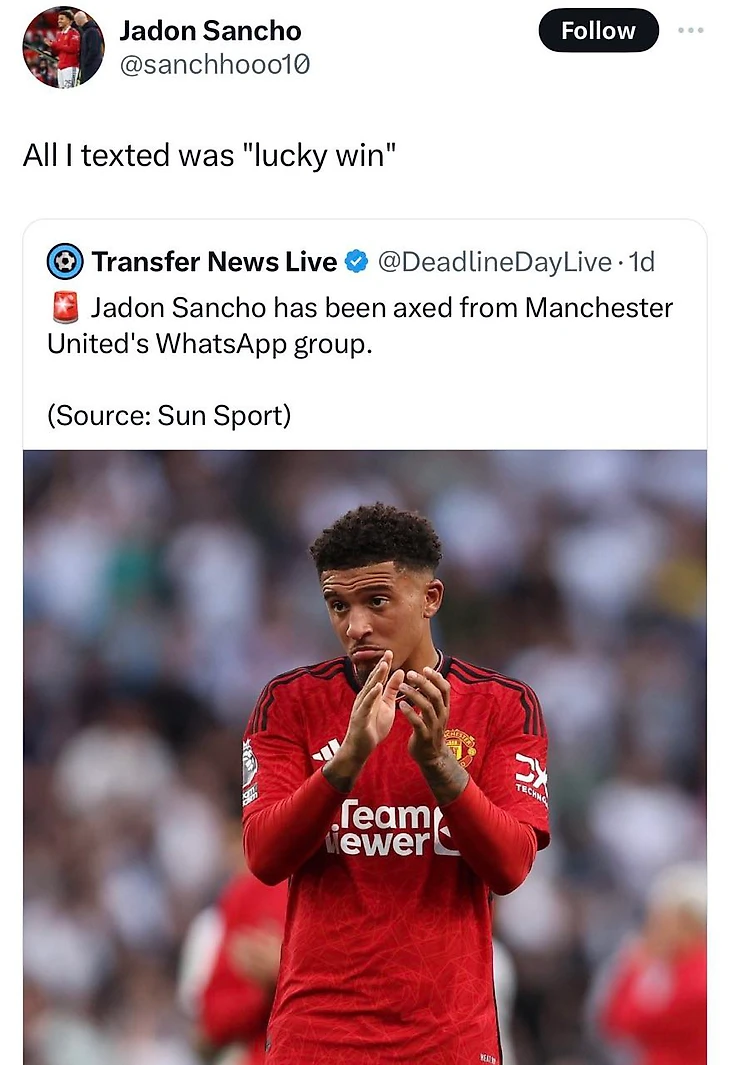This screenshot has height=1065, width=730.
Task: Open the @sanchhooo10 profile name
Action: 214,64
